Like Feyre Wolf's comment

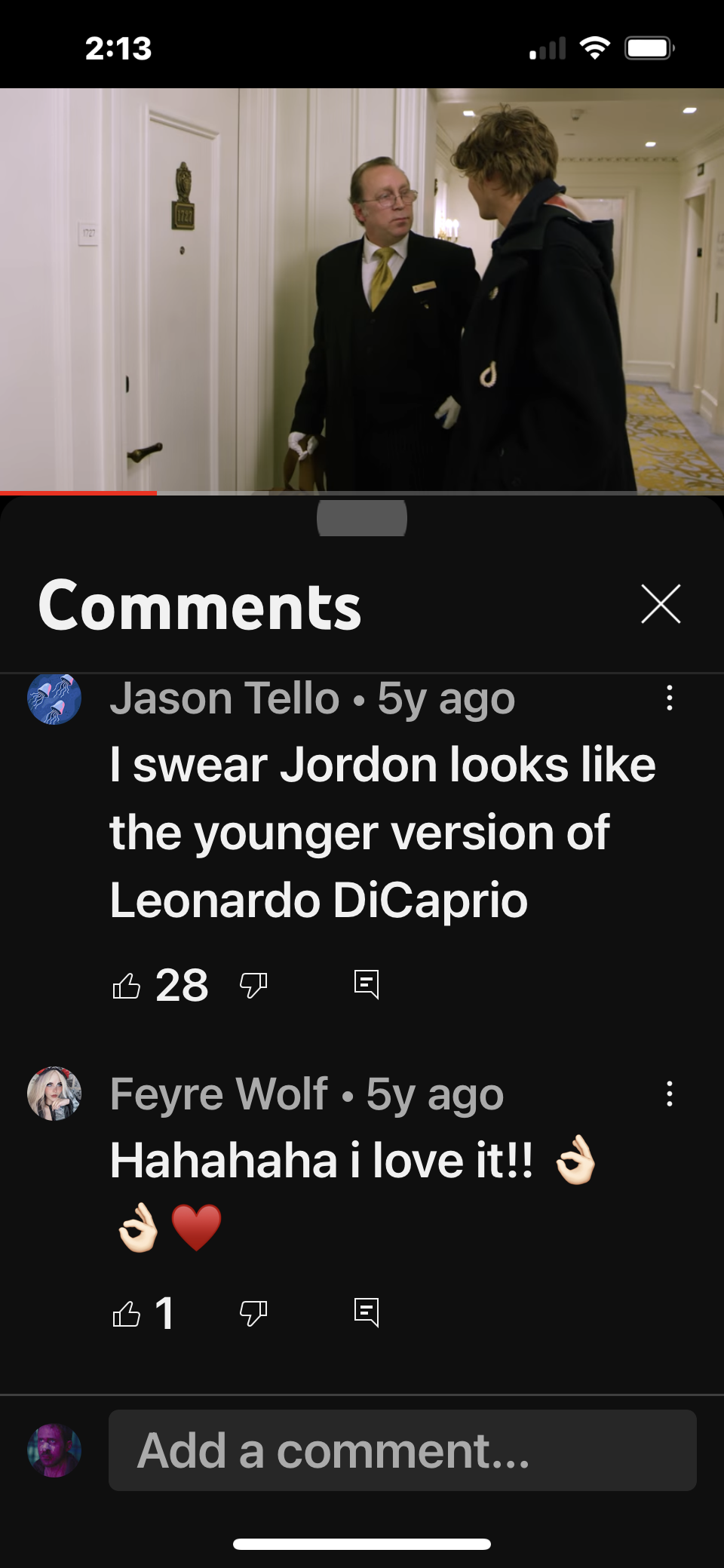[x=127, y=1314]
